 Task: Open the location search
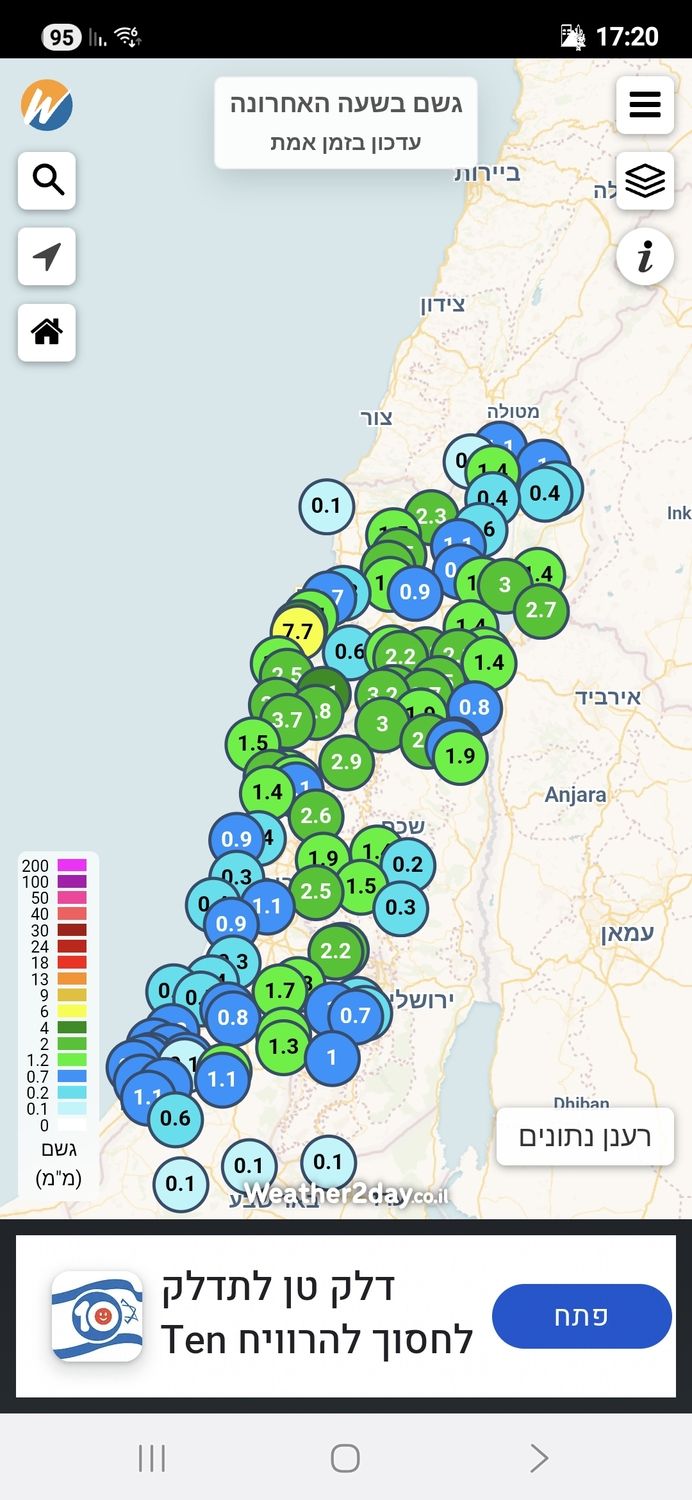pos(47,181)
